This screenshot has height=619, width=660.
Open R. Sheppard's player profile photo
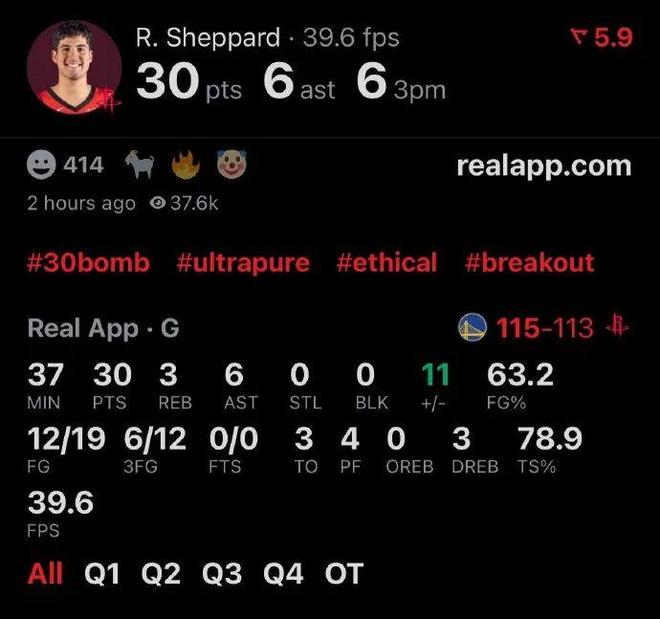75,67
